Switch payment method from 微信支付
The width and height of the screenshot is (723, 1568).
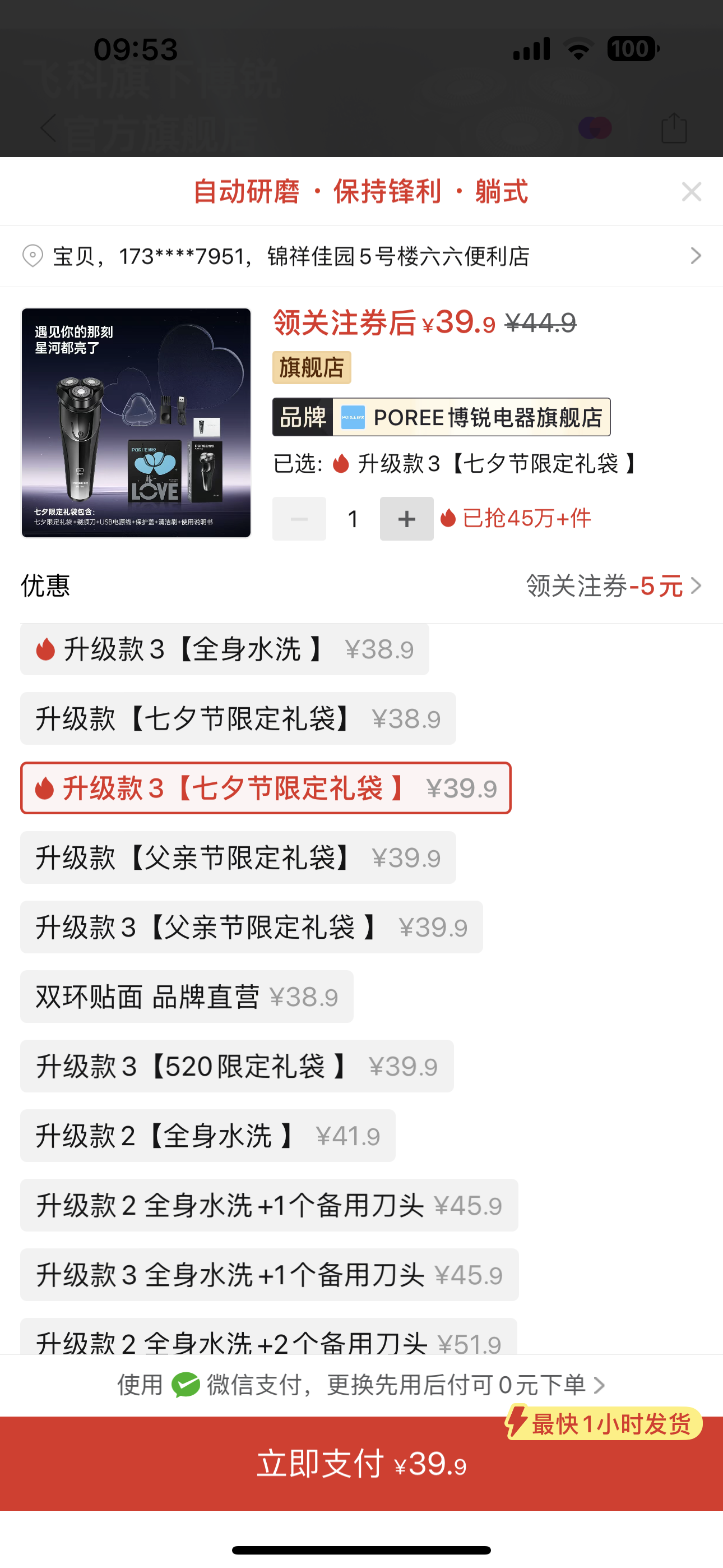(361, 1385)
